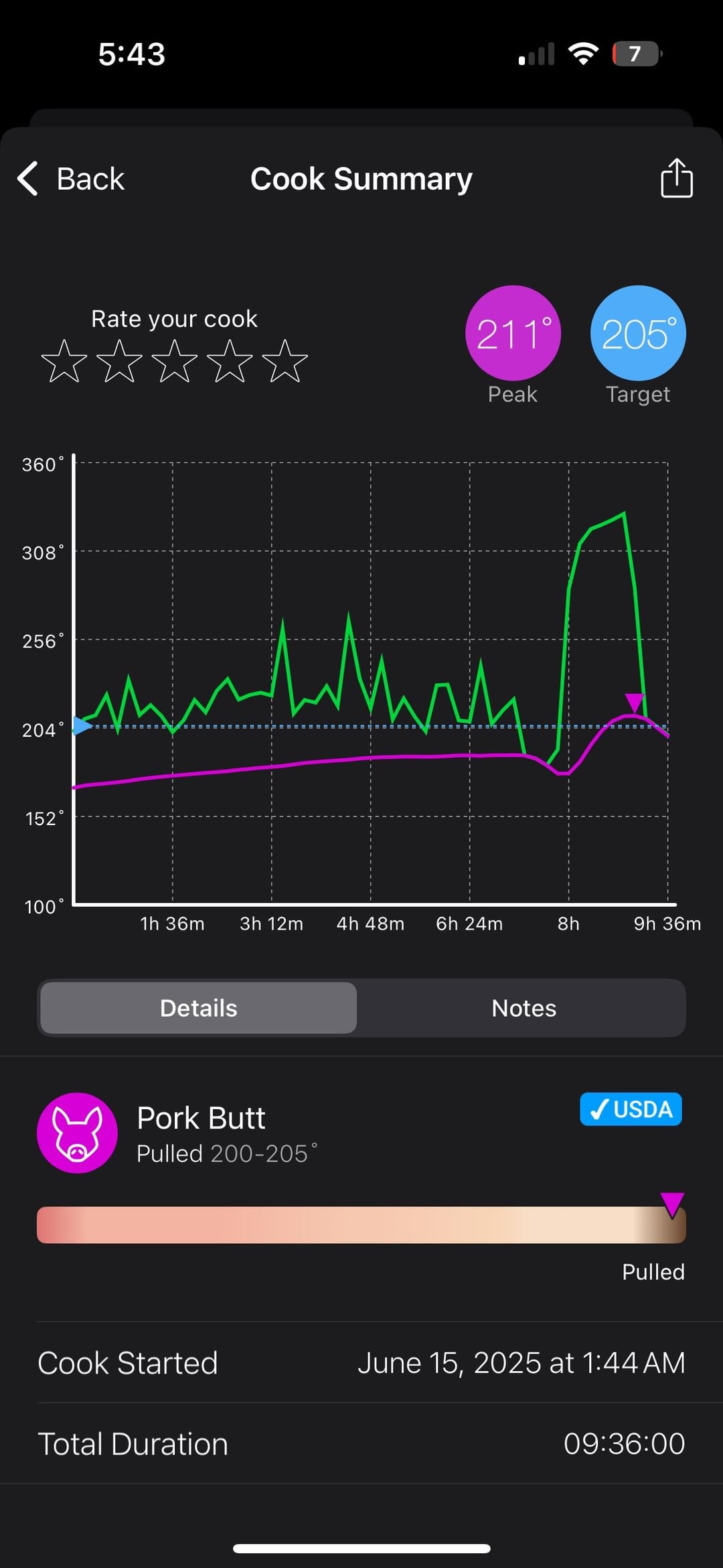Rate the cook five stars
The width and height of the screenshot is (723, 1568).
285,361
